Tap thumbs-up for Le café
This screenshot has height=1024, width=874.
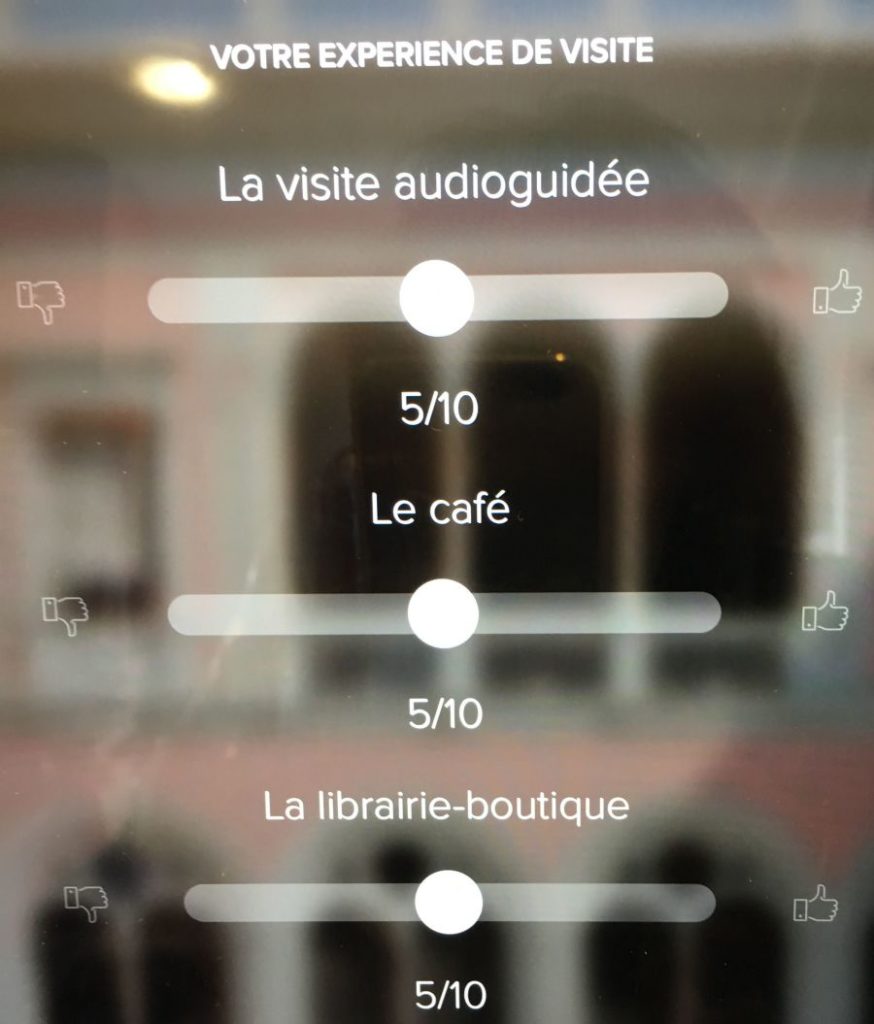[825, 611]
